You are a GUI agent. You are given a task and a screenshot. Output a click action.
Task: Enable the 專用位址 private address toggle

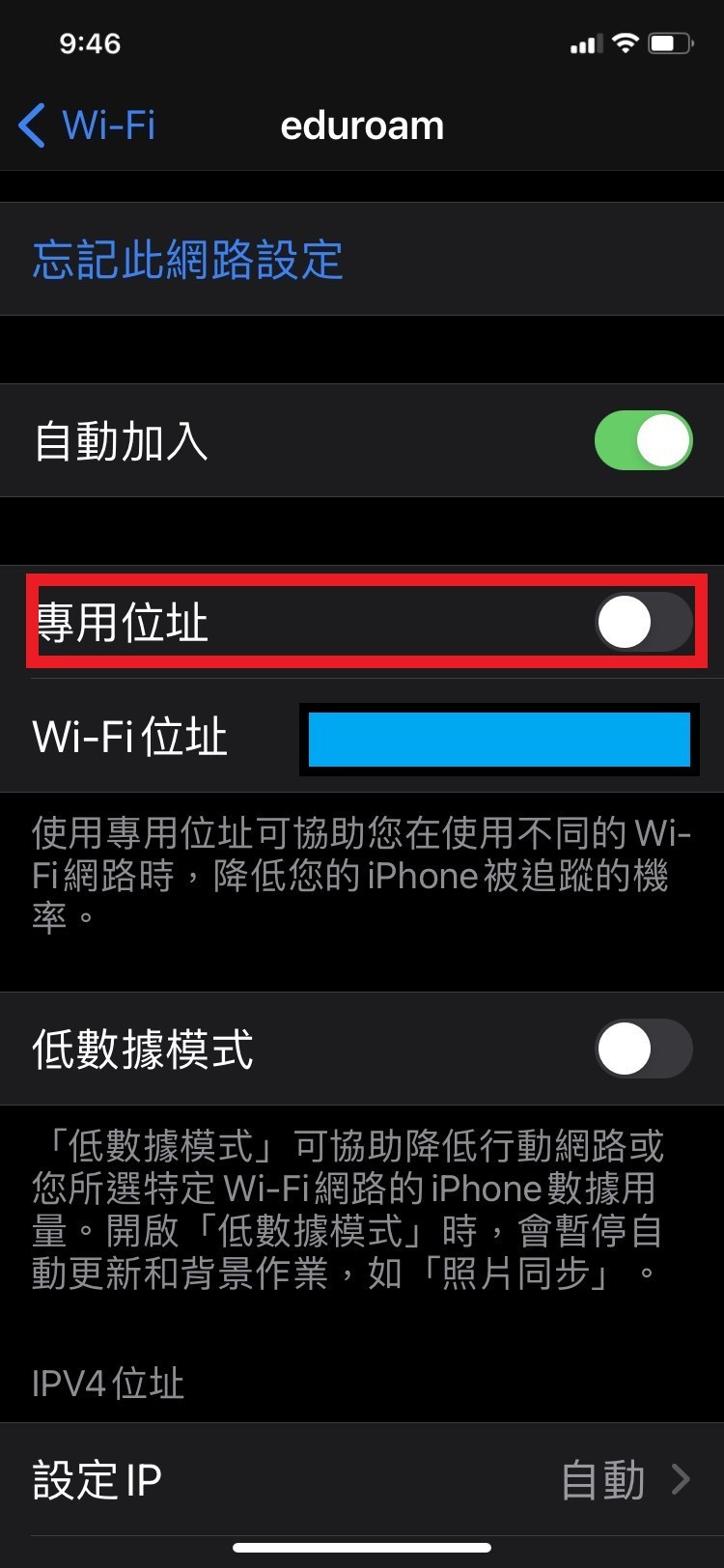pos(643,623)
